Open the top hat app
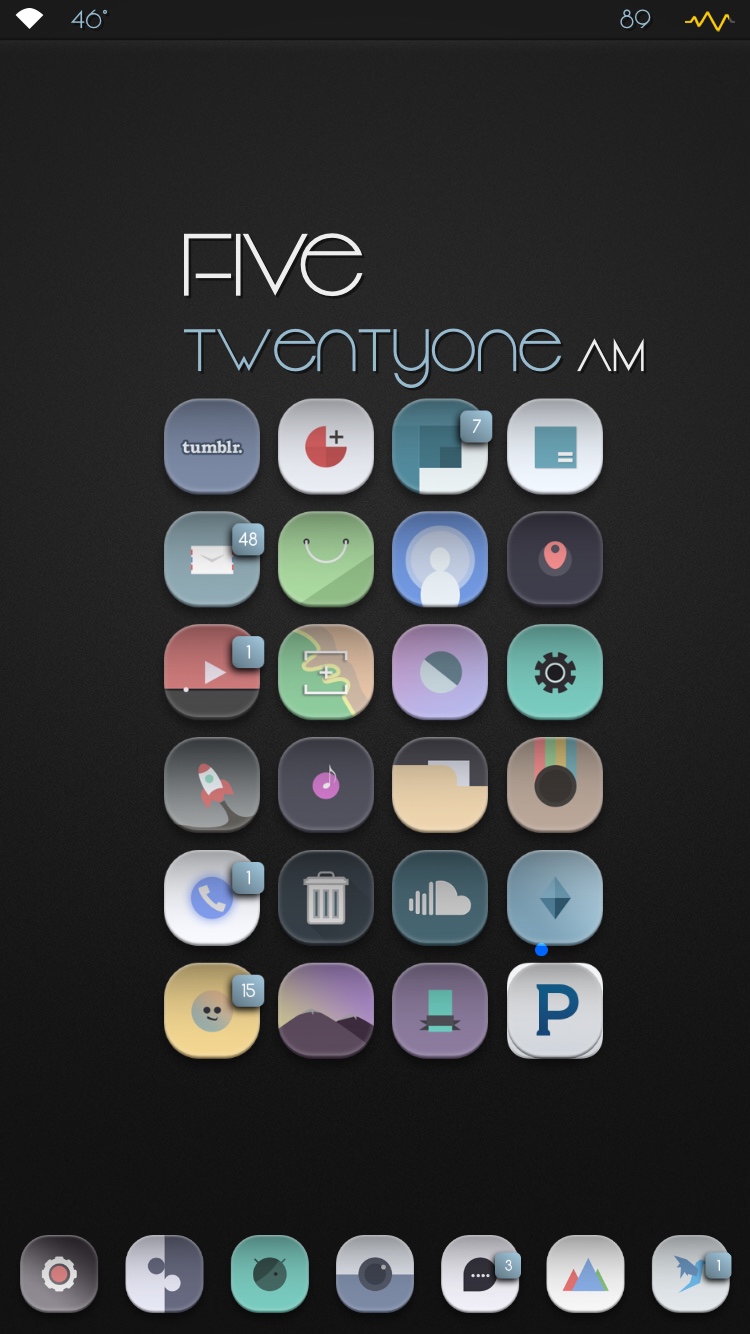This screenshot has height=1334, width=750. pos(440,1011)
